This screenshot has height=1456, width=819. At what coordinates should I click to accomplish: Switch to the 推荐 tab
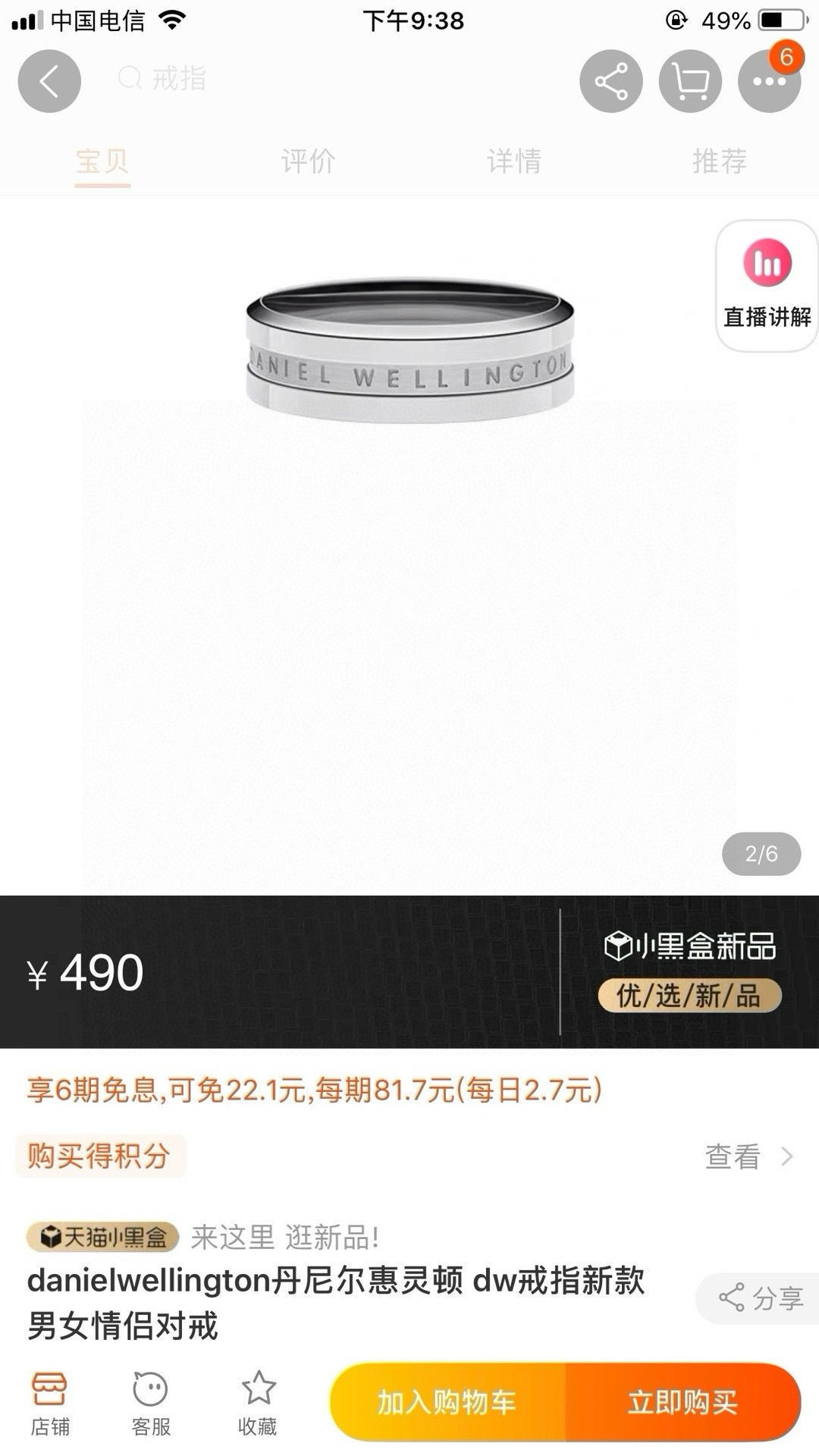click(x=719, y=161)
